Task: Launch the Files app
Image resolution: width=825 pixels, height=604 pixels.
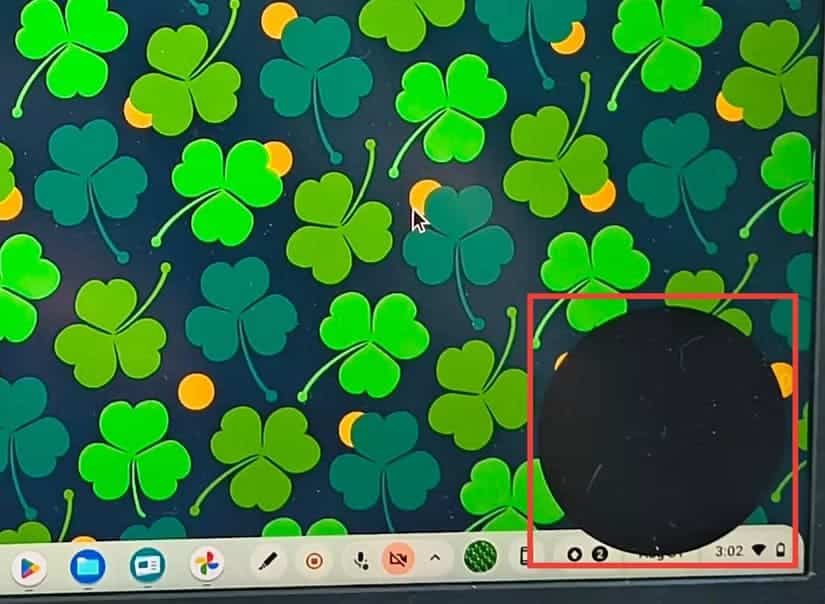Action: 88,567
